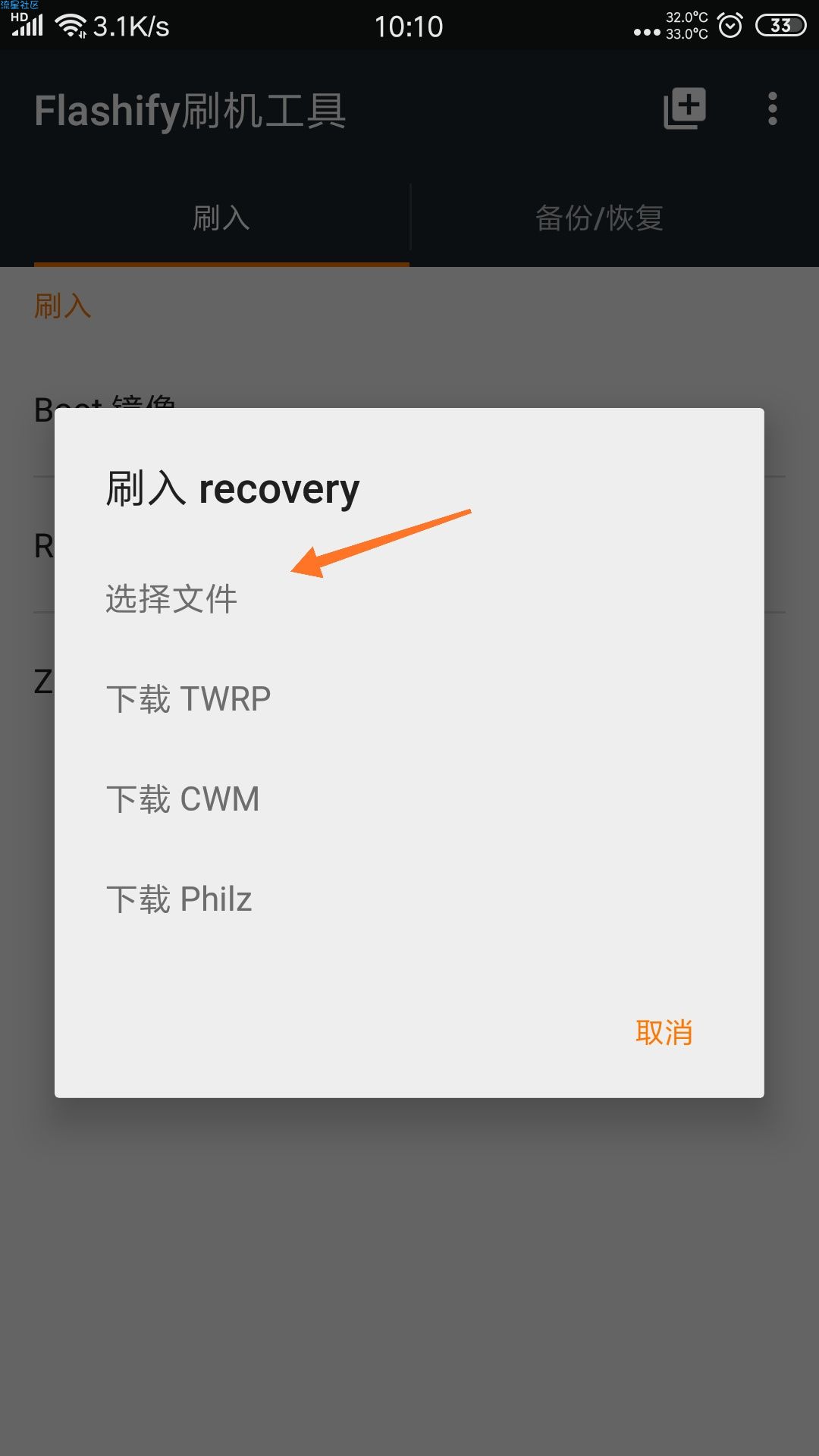The image size is (819, 1456).
Task: Select the 下载 Philz option
Action: (x=179, y=899)
